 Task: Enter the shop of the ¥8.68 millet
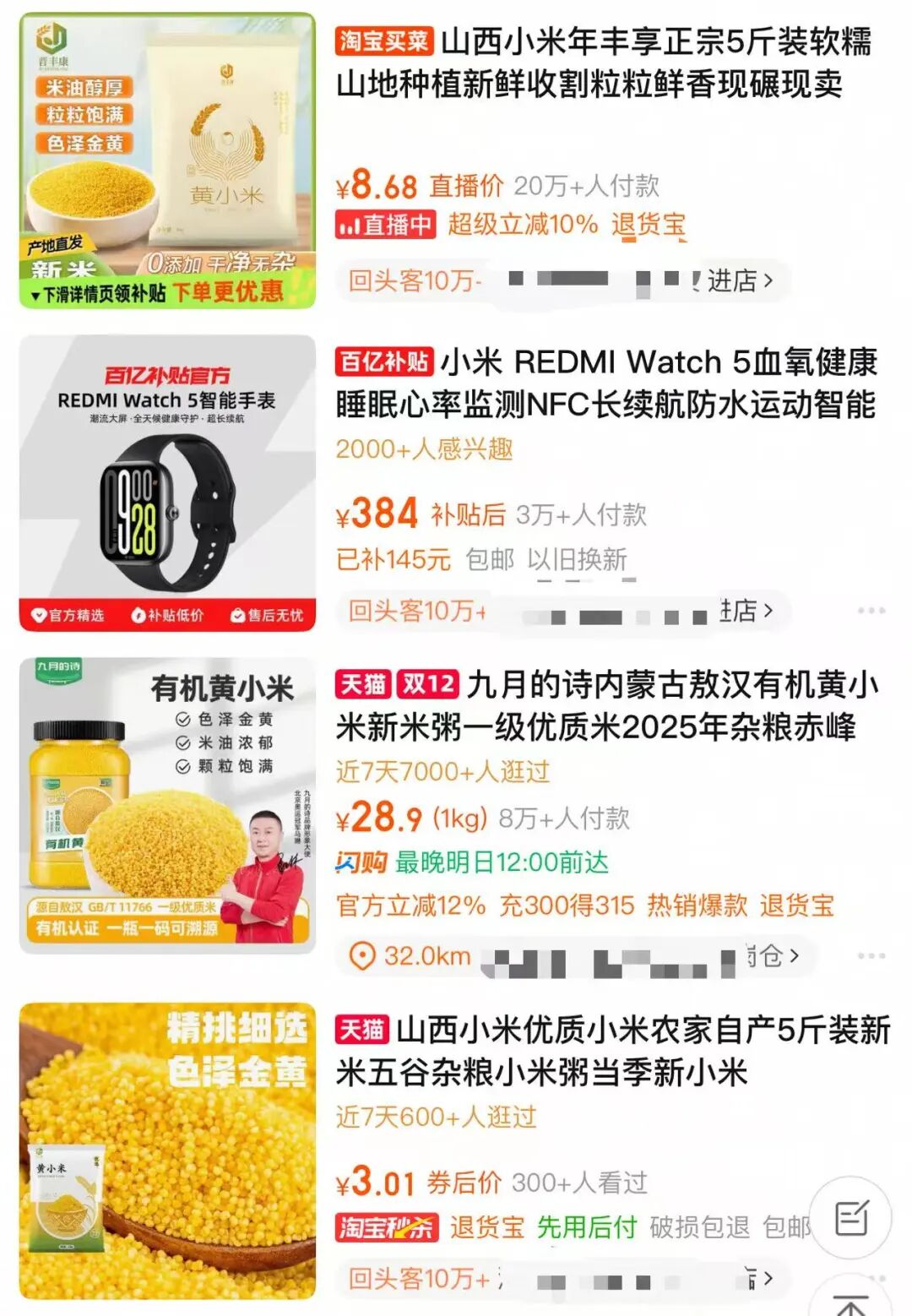pos(740,280)
